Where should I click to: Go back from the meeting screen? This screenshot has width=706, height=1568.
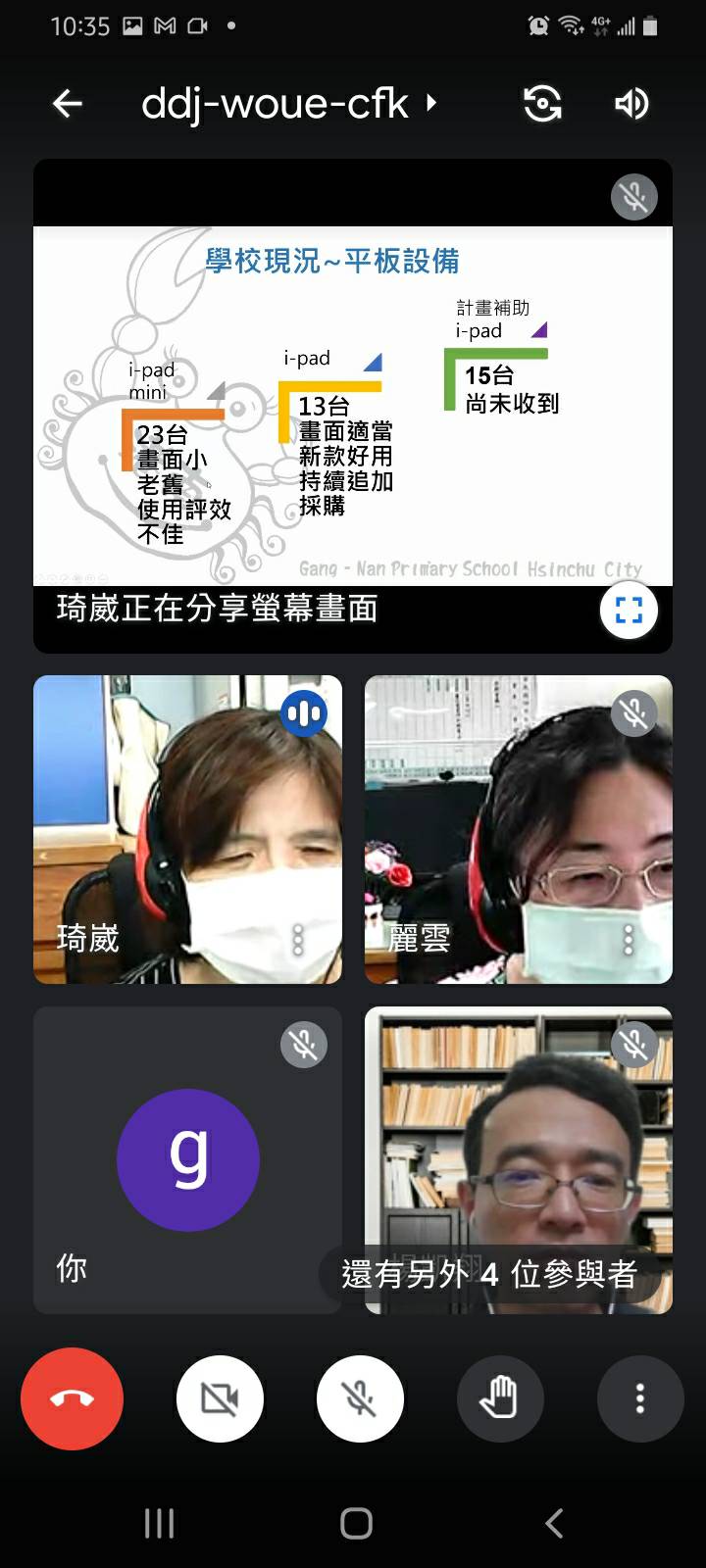coord(67,103)
